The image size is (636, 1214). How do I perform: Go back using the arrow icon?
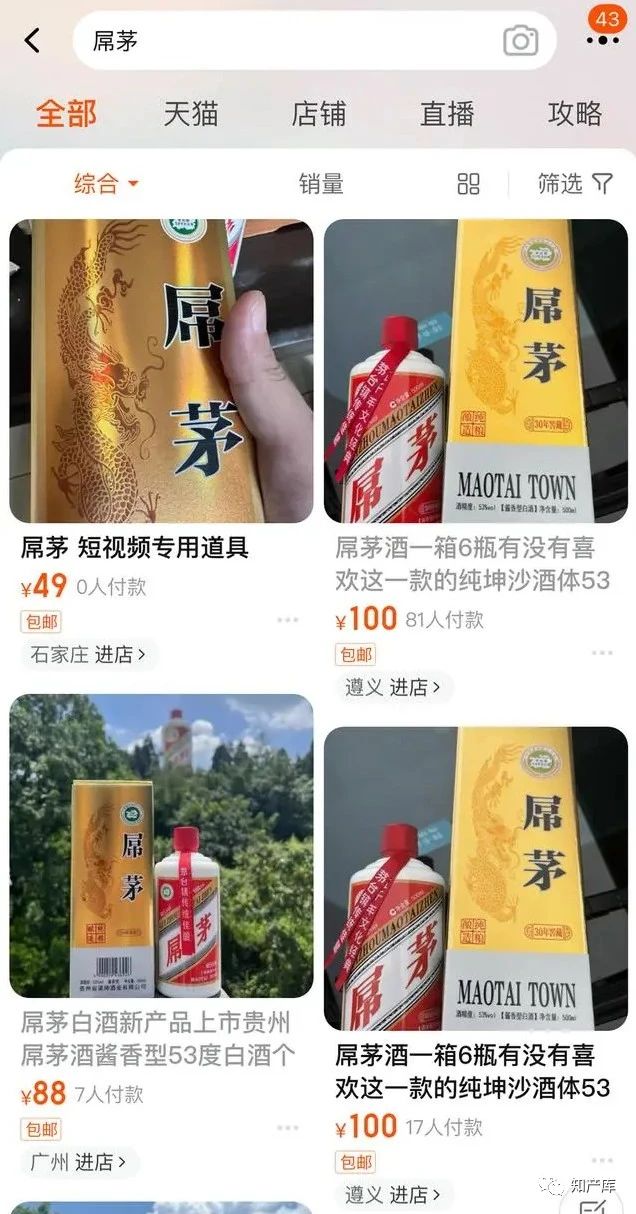pos(33,41)
